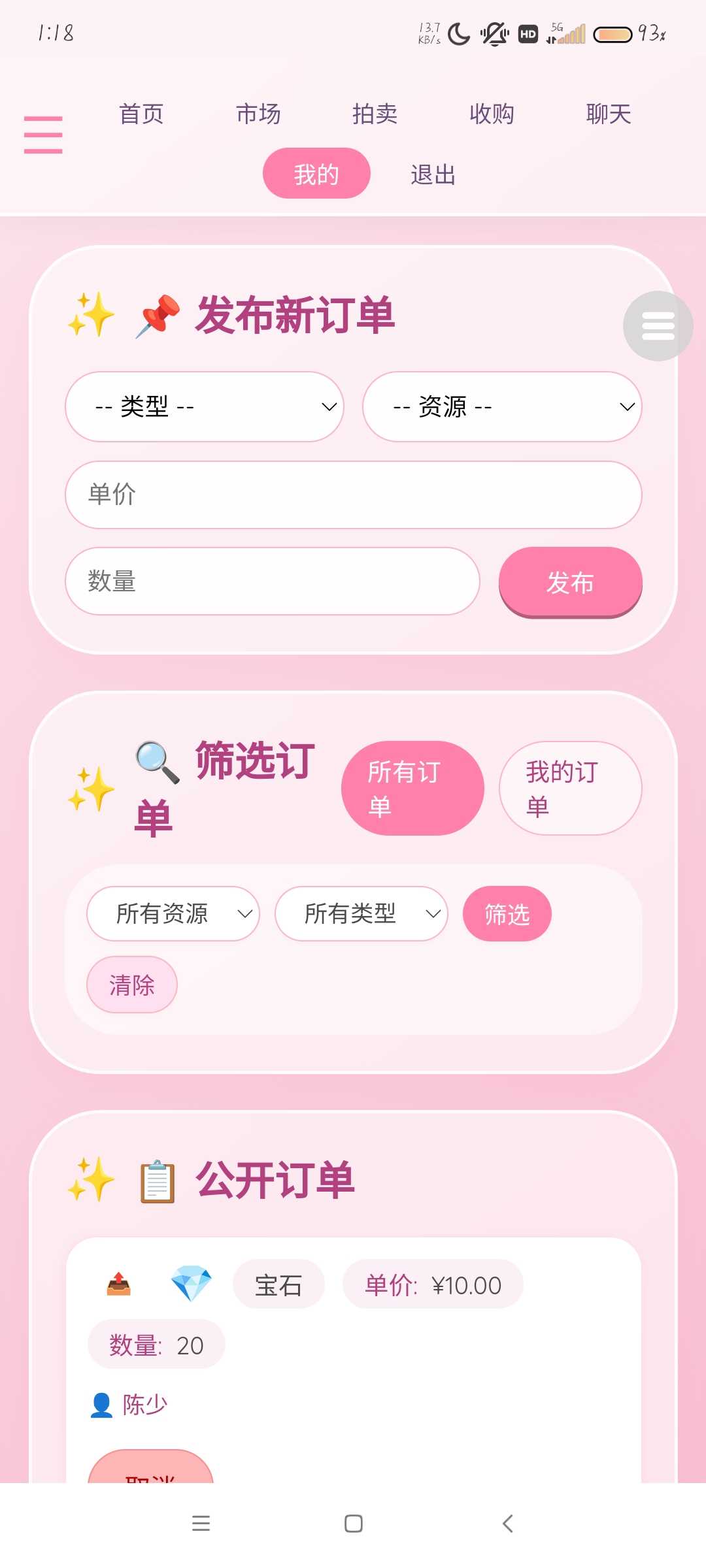Show 所有订单
The height and width of the screenshot is (1568, 706).
tap(412, 788)
